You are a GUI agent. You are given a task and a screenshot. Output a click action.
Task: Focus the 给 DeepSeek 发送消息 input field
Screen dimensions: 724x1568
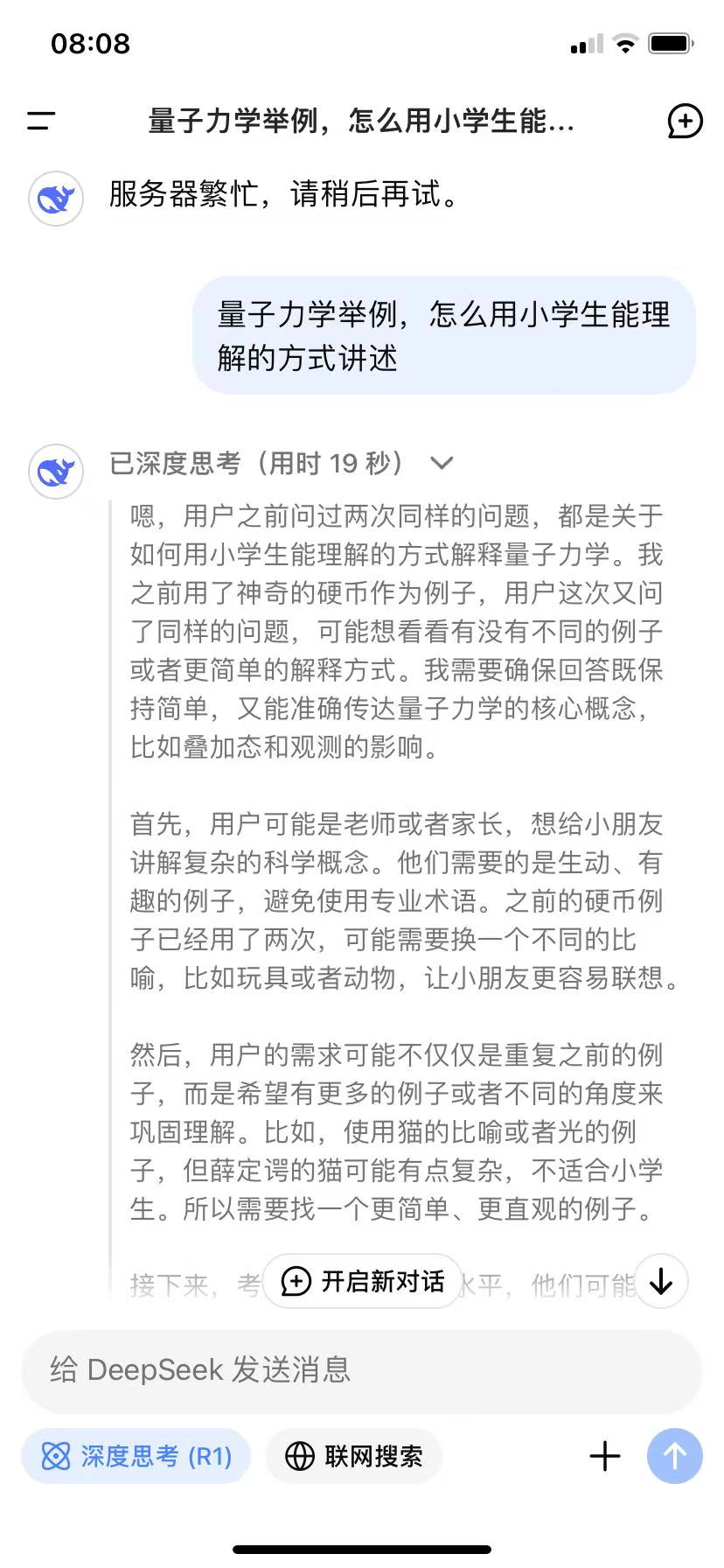(362, 1369)
